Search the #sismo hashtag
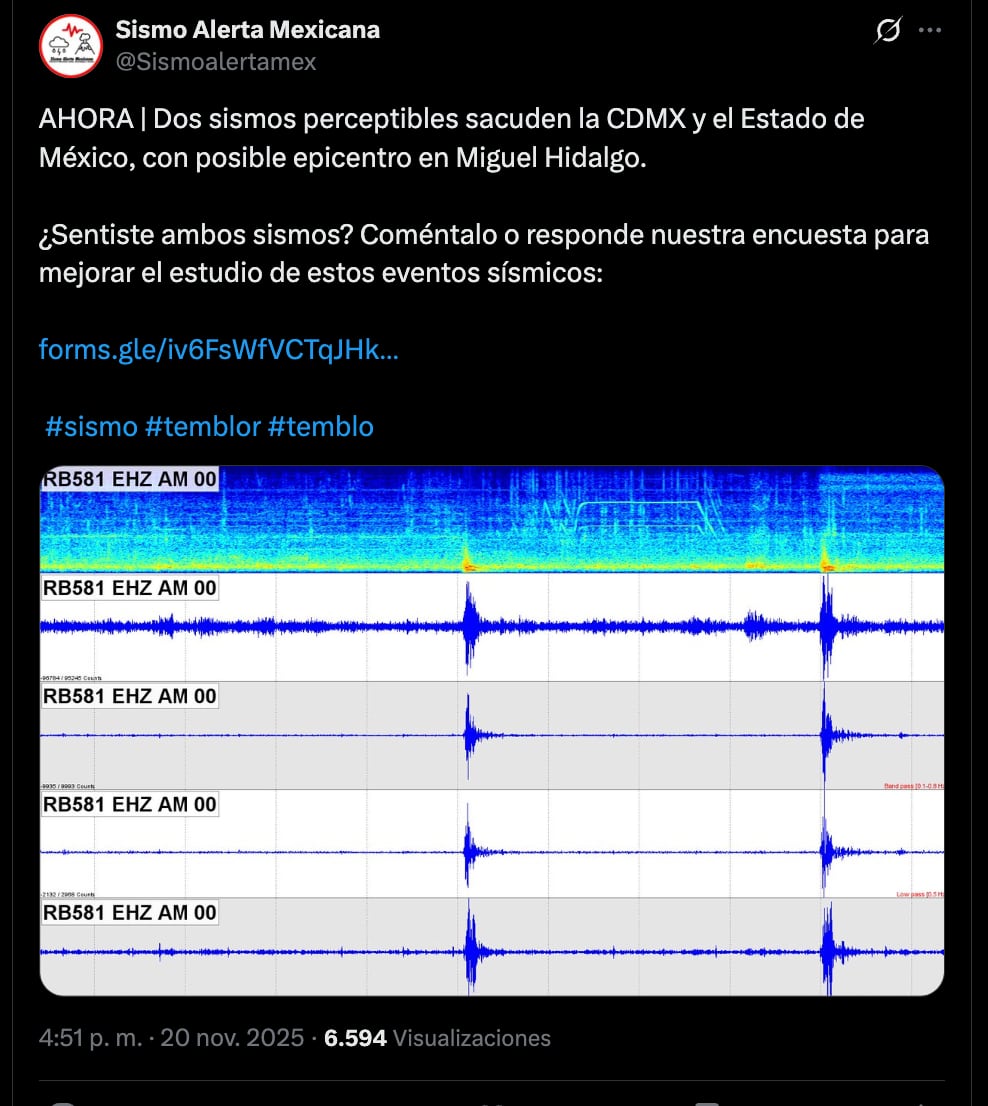 (90, 426)
